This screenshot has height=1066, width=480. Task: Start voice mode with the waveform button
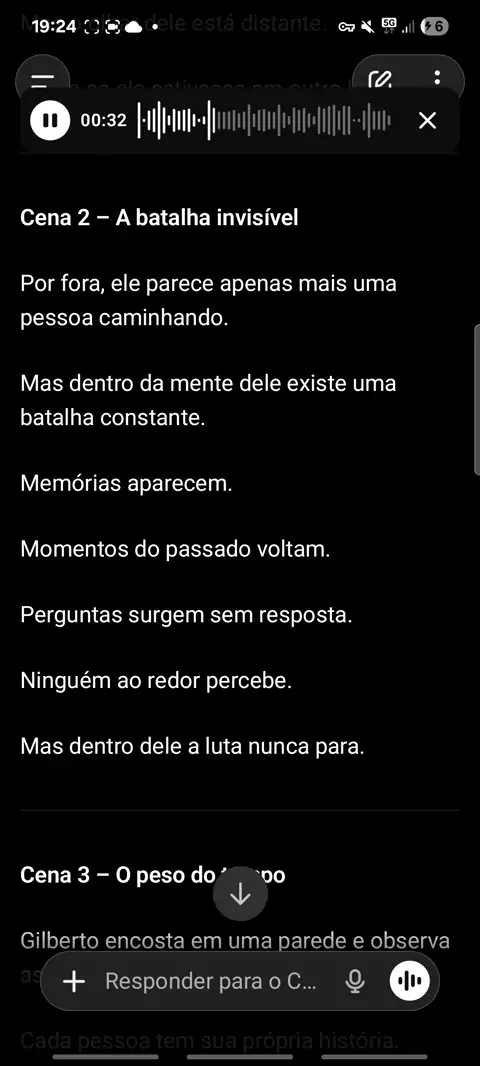coord(409,980)
